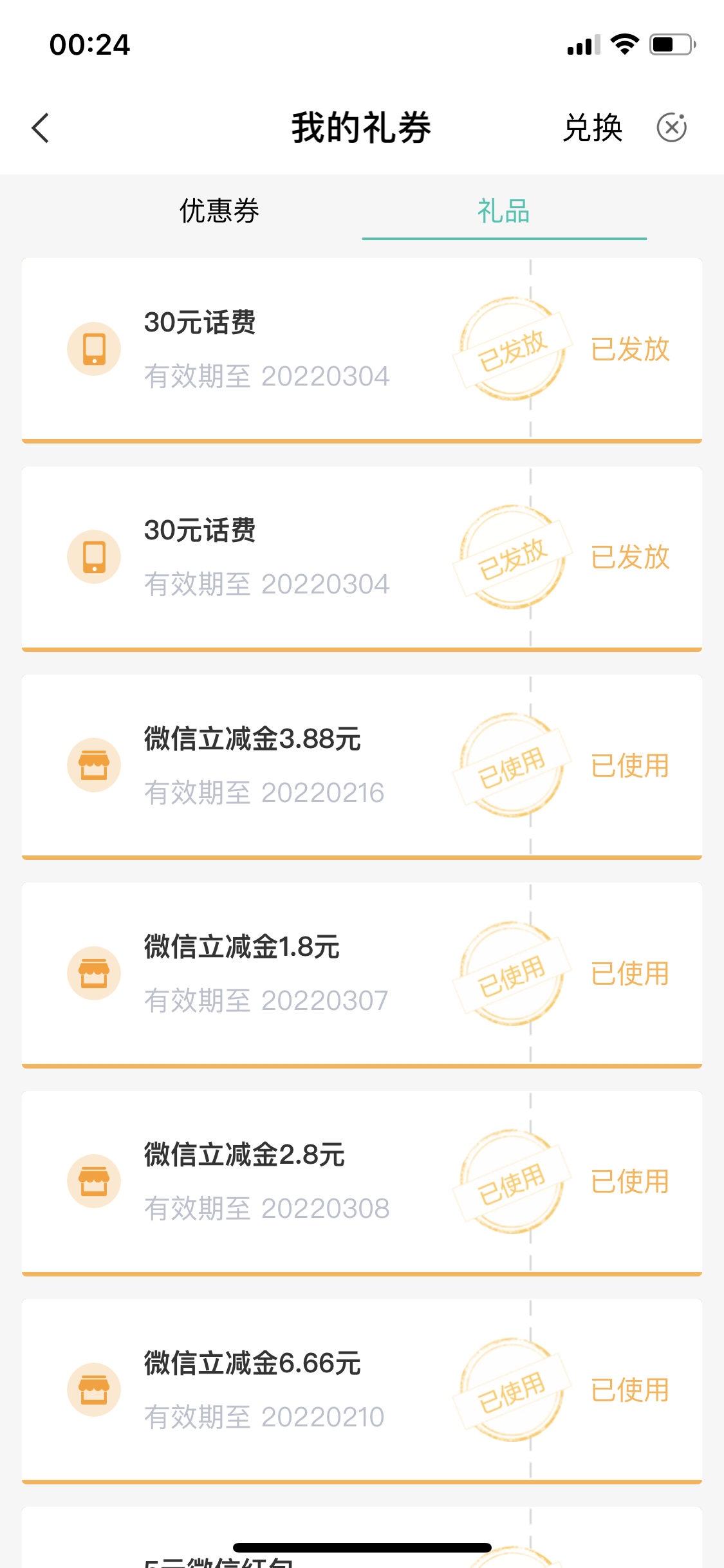Tap the circular close icon at top right
This screenshot has height=1568, width=724.
point(673,127)
